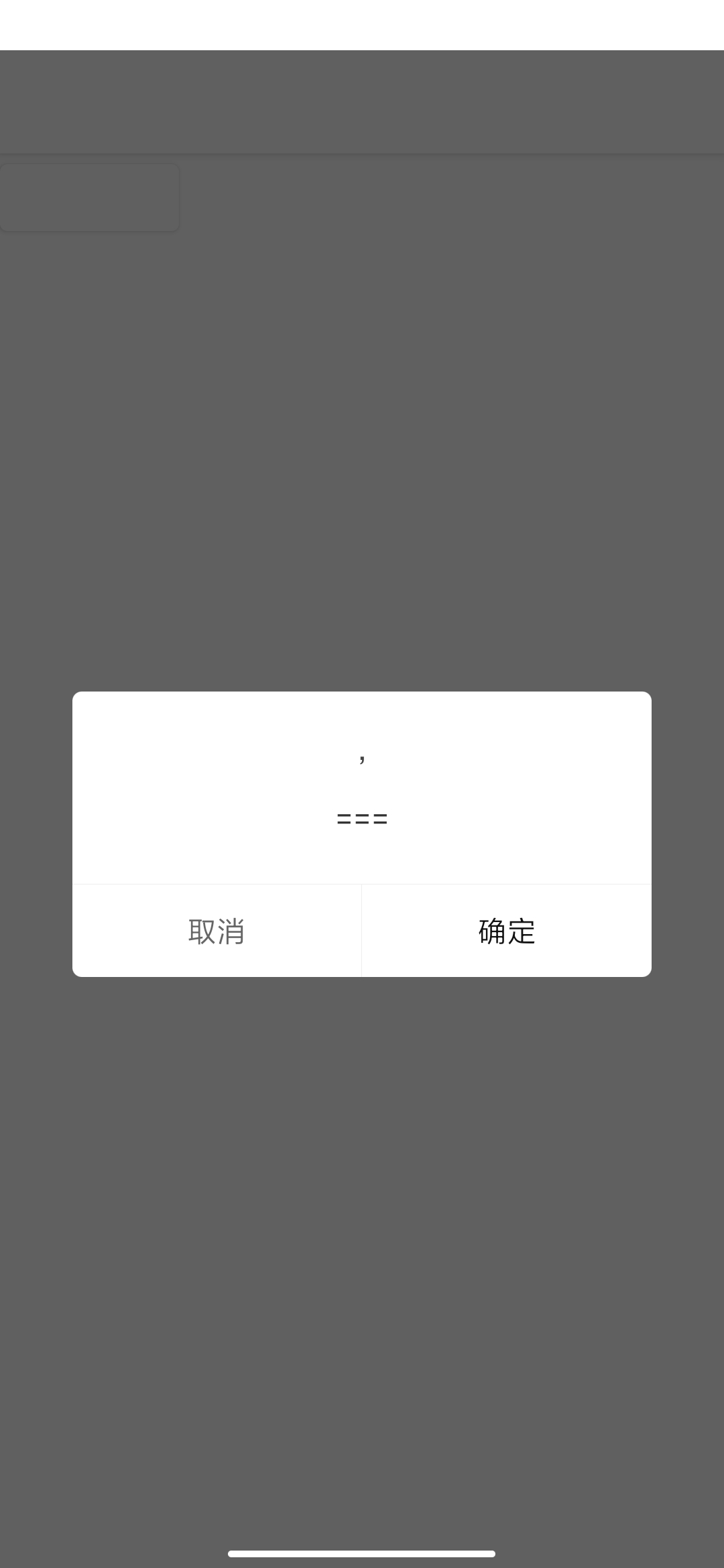Tap the status bar area at top
Screen dimensions: 724x1568
coord(362,23)
